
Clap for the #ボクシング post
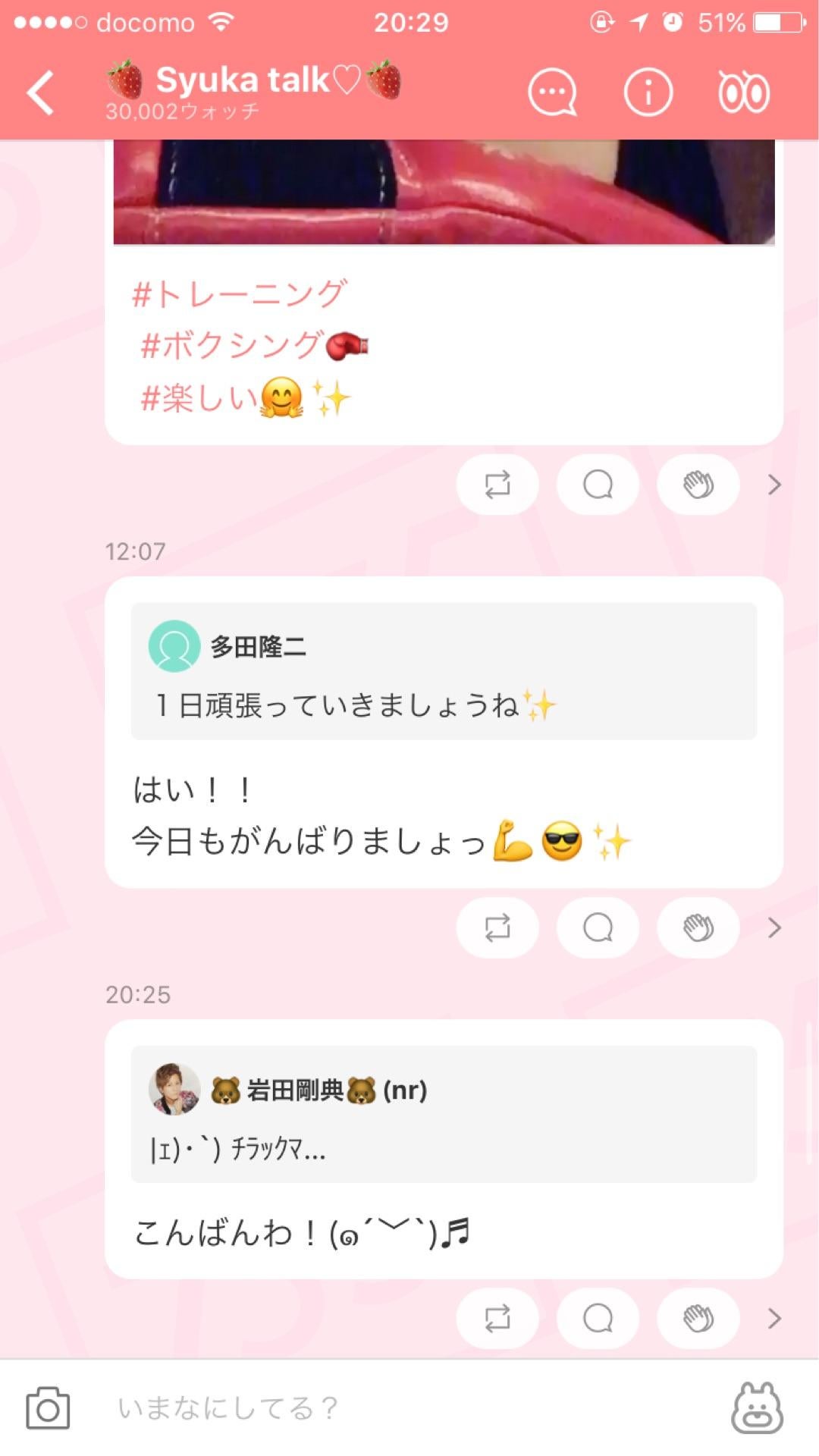(x=698, y=484)
